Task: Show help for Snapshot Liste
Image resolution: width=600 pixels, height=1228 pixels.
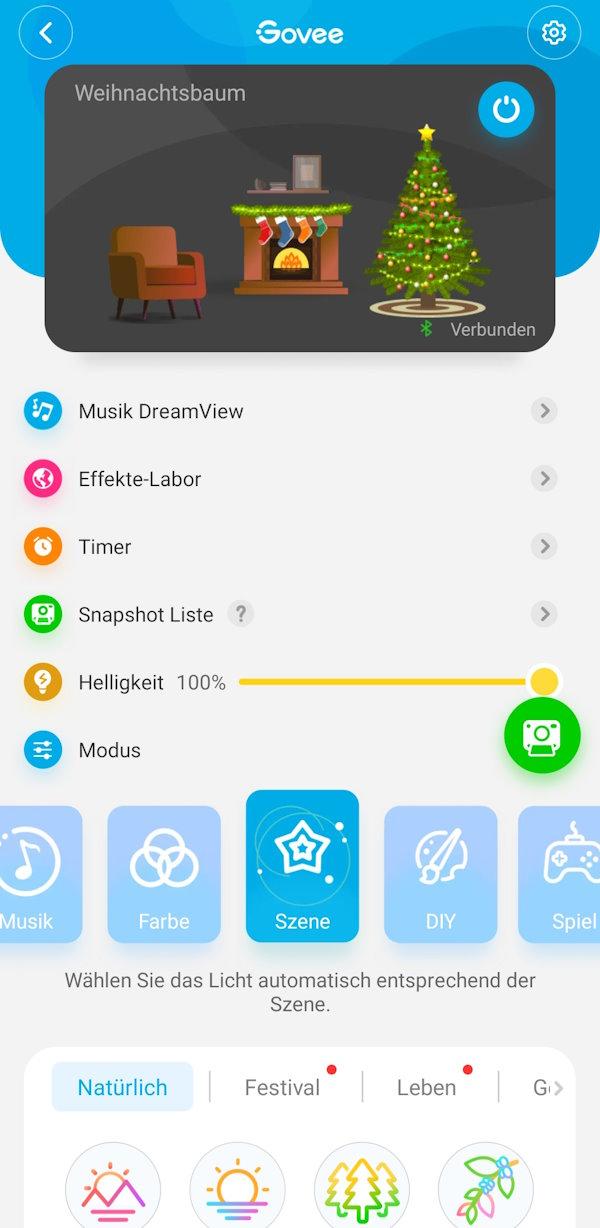Action: coord(240,614)
